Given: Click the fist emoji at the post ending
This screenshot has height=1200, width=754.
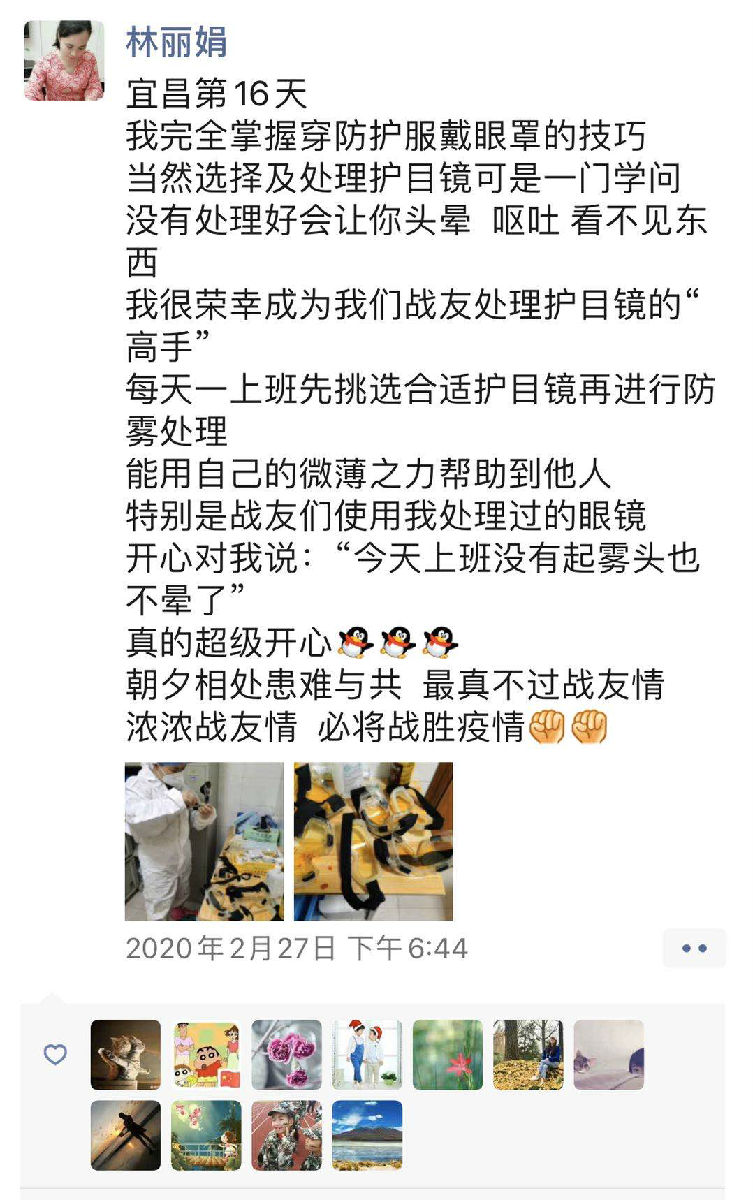Looking at the screenshot, I should [549, 726].
